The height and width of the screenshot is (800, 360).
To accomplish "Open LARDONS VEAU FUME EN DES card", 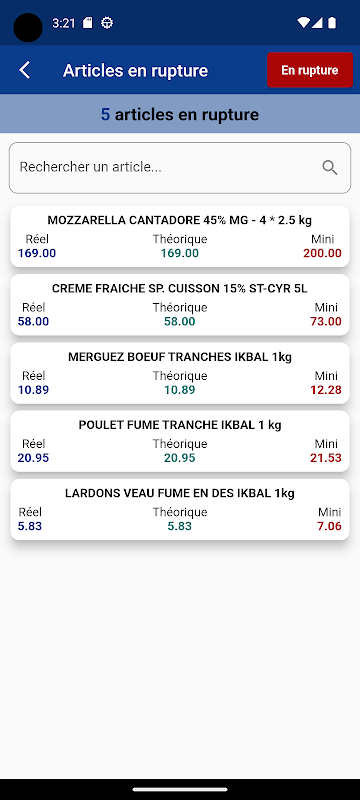I will pos(180,509).
